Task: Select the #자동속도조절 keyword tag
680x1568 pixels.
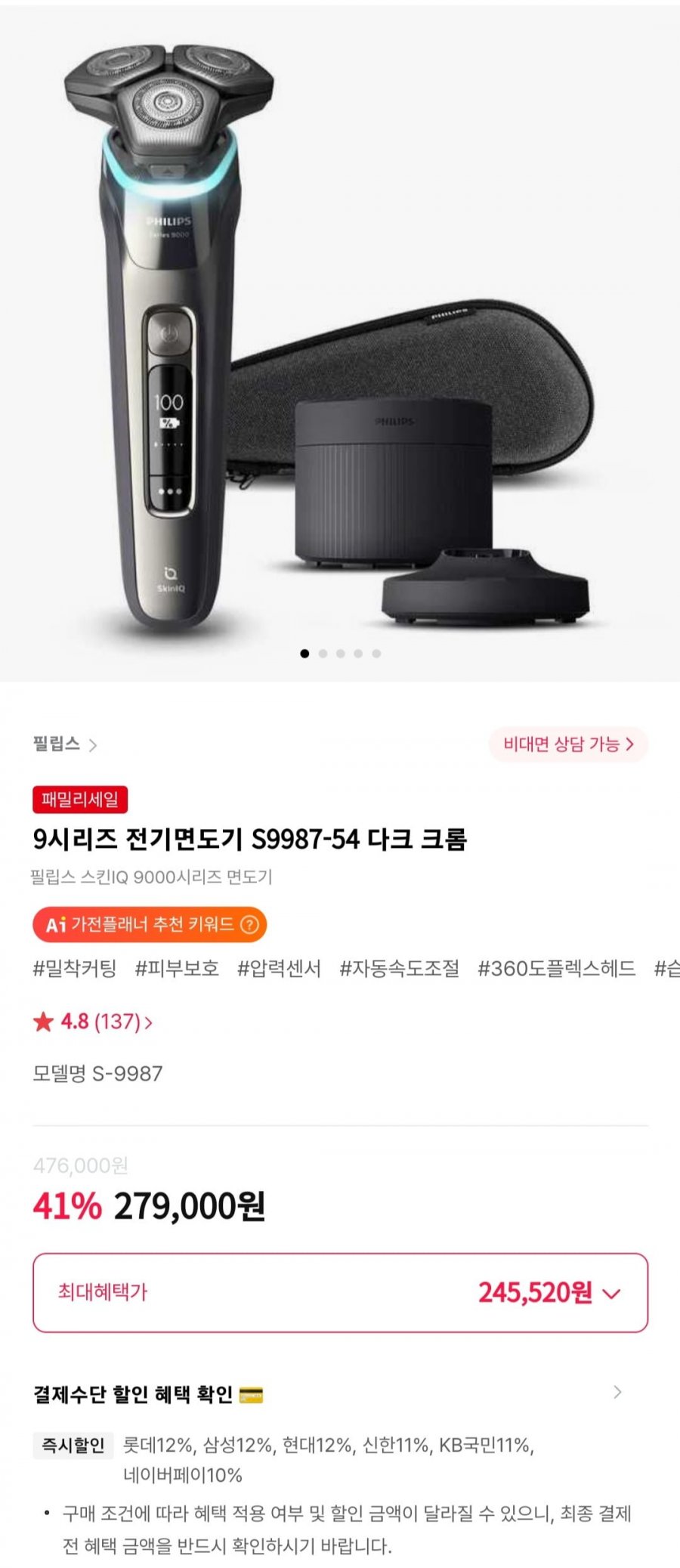Action: (399, 968)
